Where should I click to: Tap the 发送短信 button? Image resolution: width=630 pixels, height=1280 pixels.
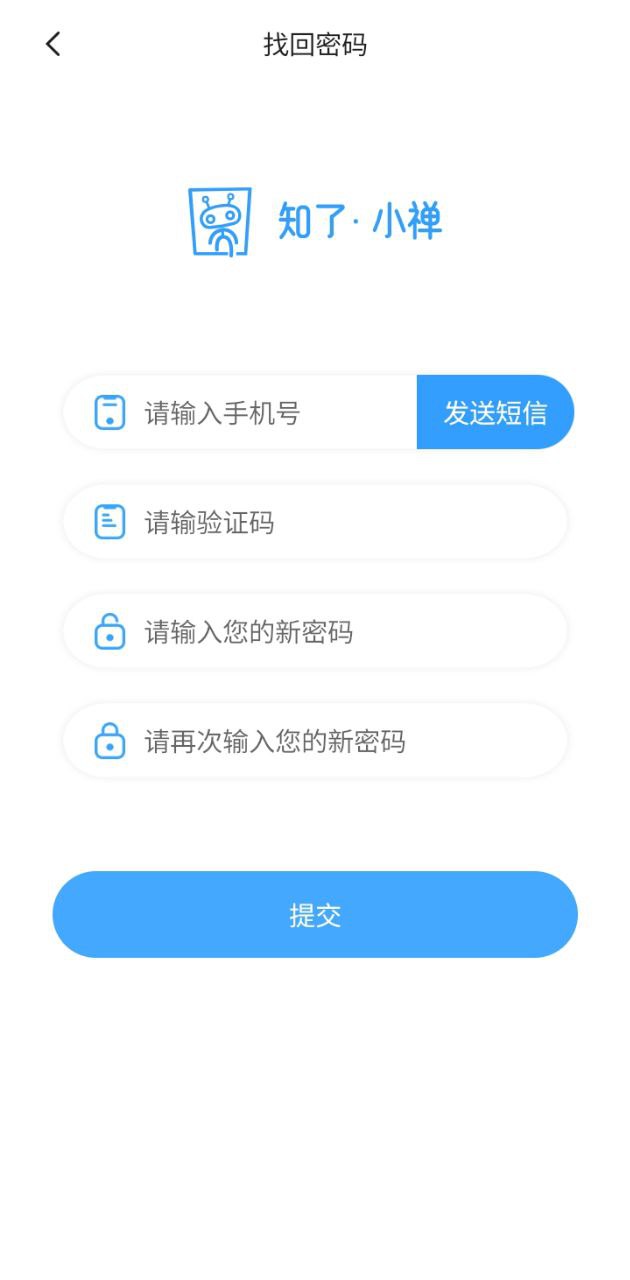495,413
